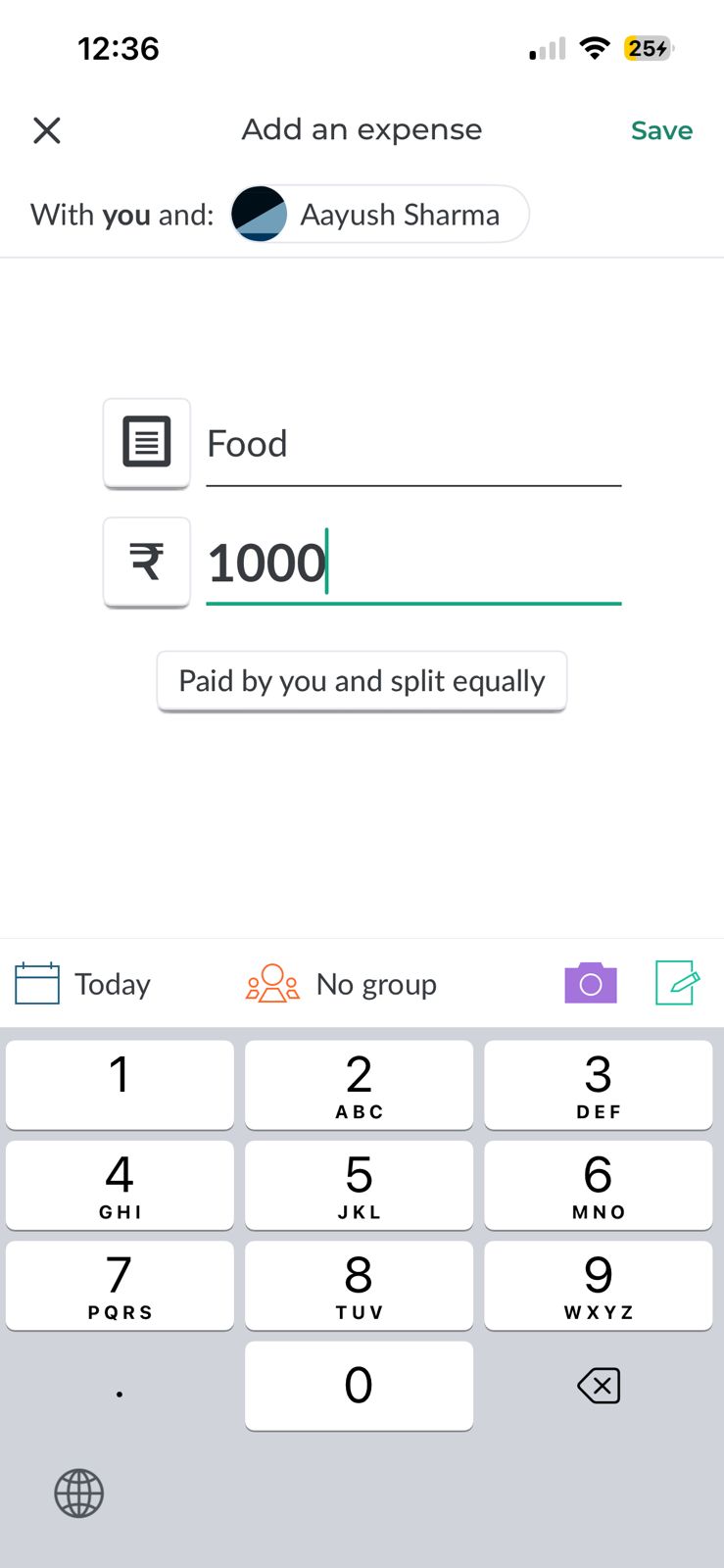Image resolution: width=724 pixels, height=1568 pixels.
Task: Focus the 1000 amount field
Action: (412, 563)
